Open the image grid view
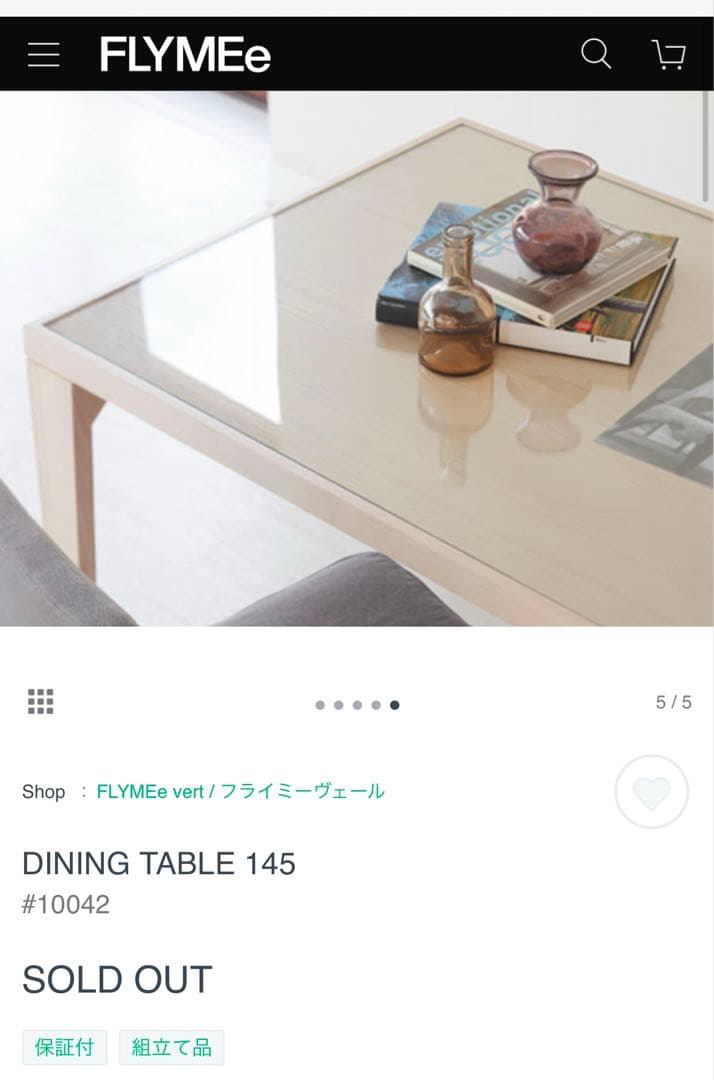 pos(41,702)
